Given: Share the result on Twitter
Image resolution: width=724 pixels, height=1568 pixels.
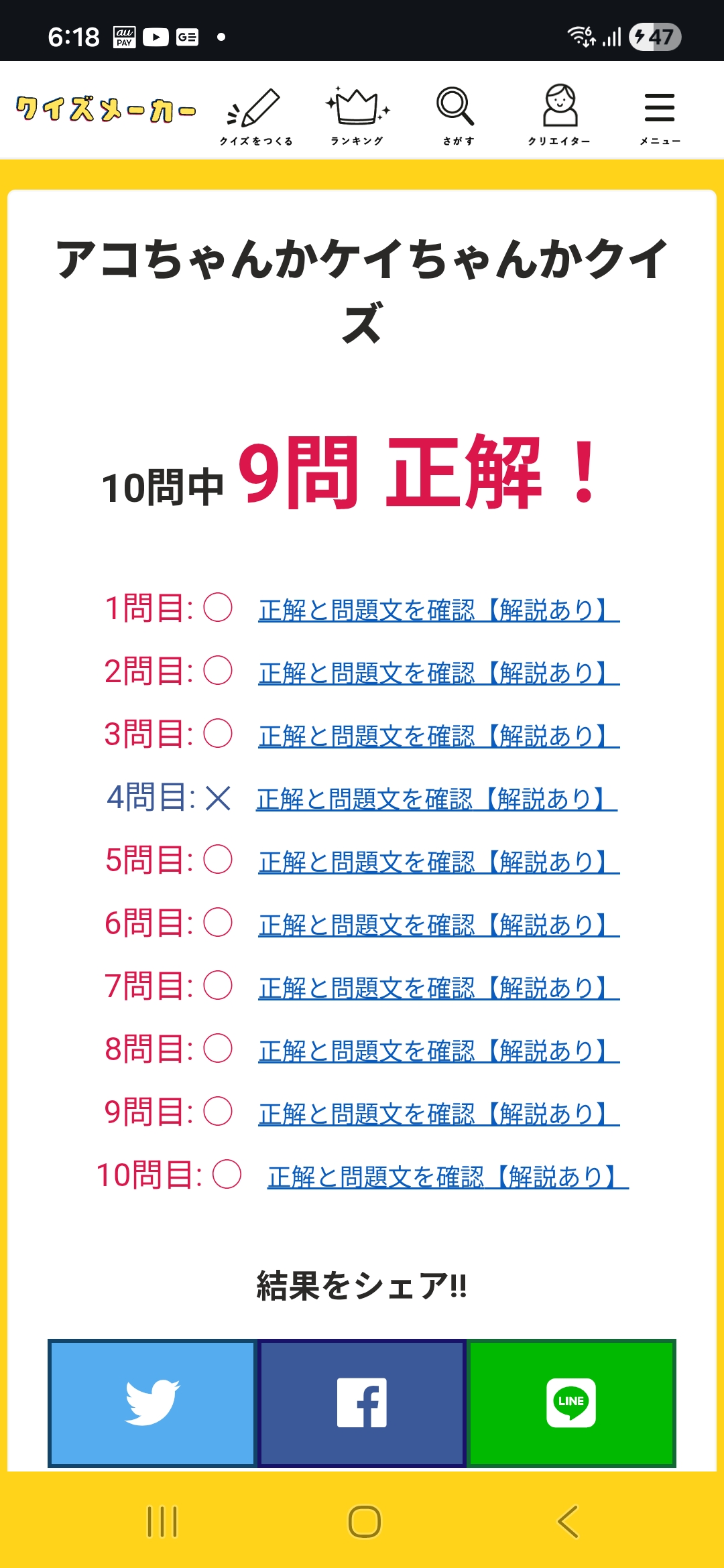Looking at the screenshot, I should pos(153,1402).
